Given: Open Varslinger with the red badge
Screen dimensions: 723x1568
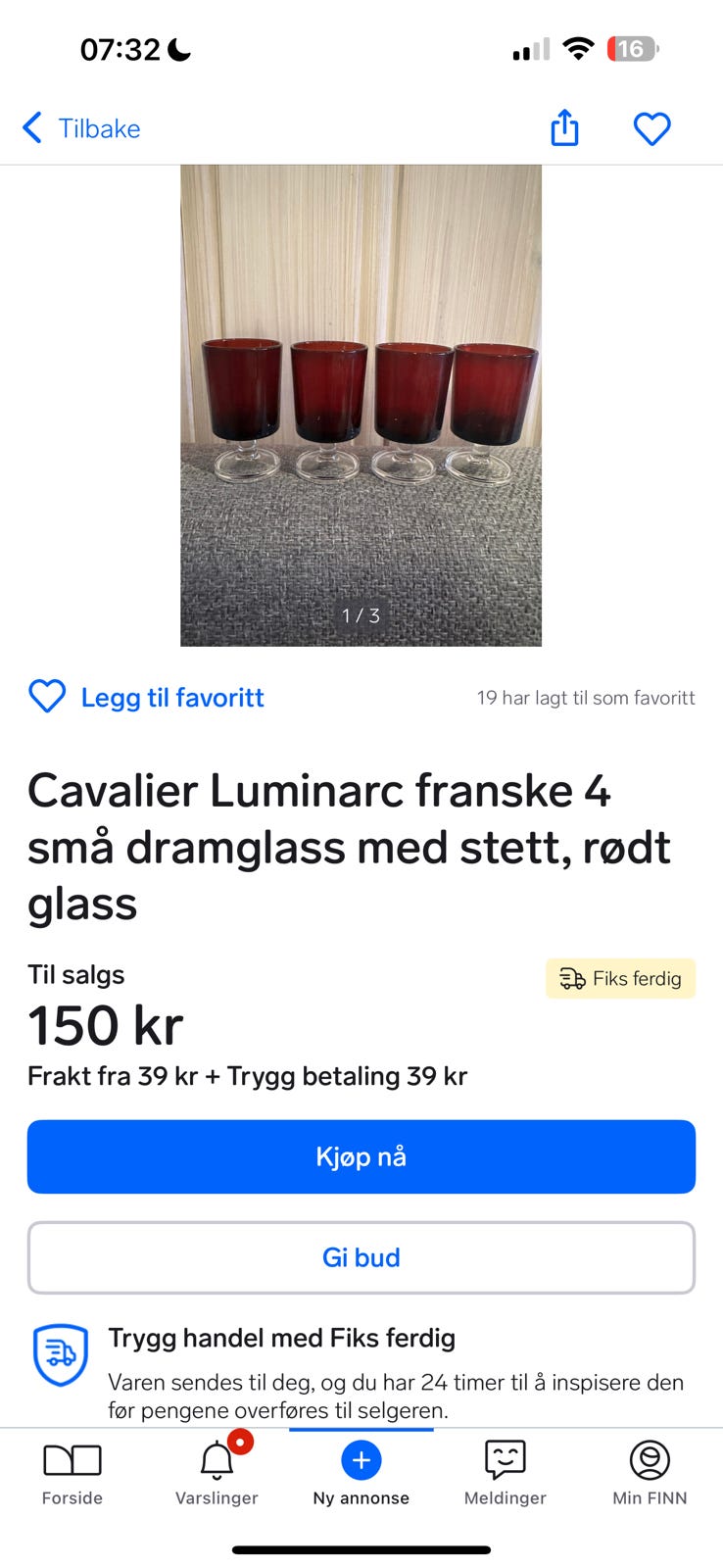Looking at the screenshot, I should (216, 1470).
